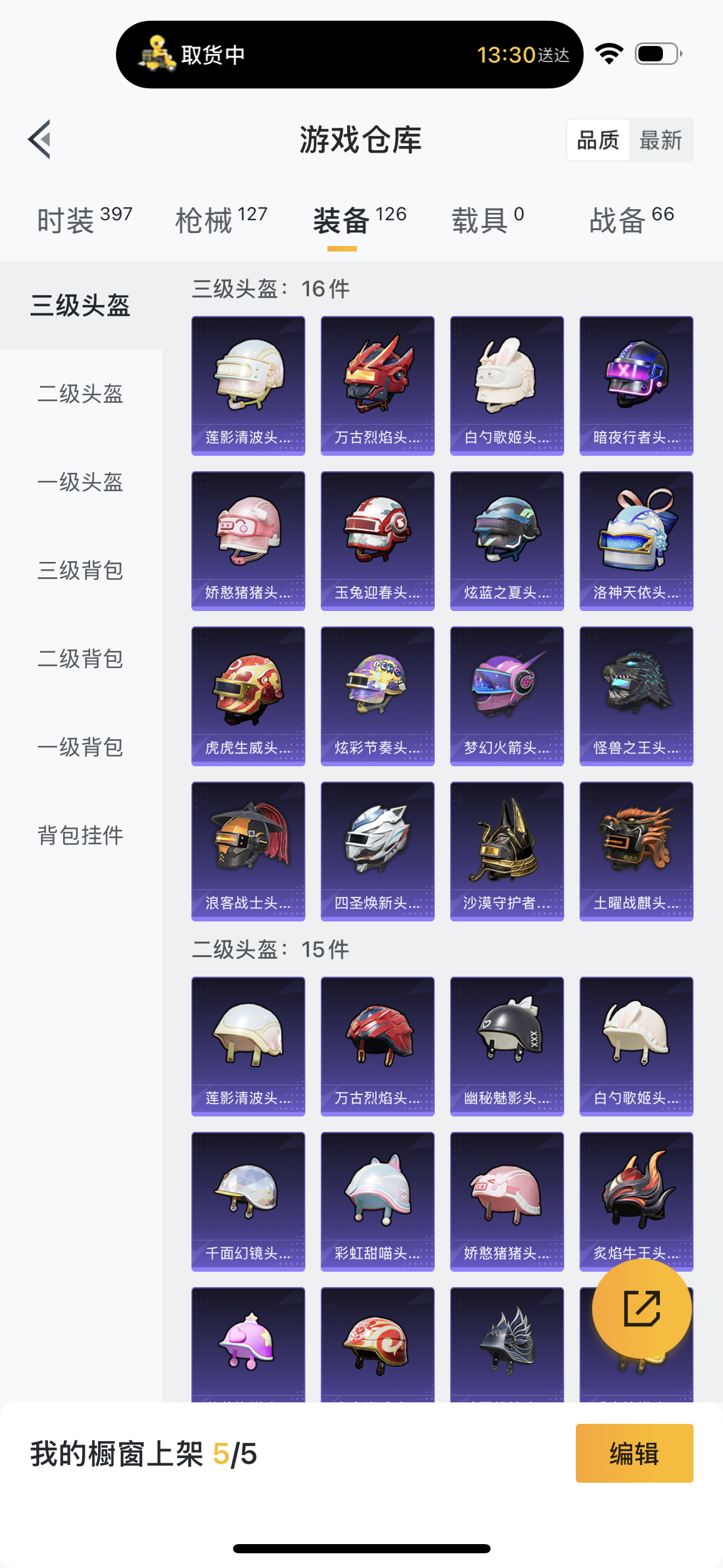
Task: View the 幽秘魅影 level-two helmet
Action: (x=507, y=1047)
